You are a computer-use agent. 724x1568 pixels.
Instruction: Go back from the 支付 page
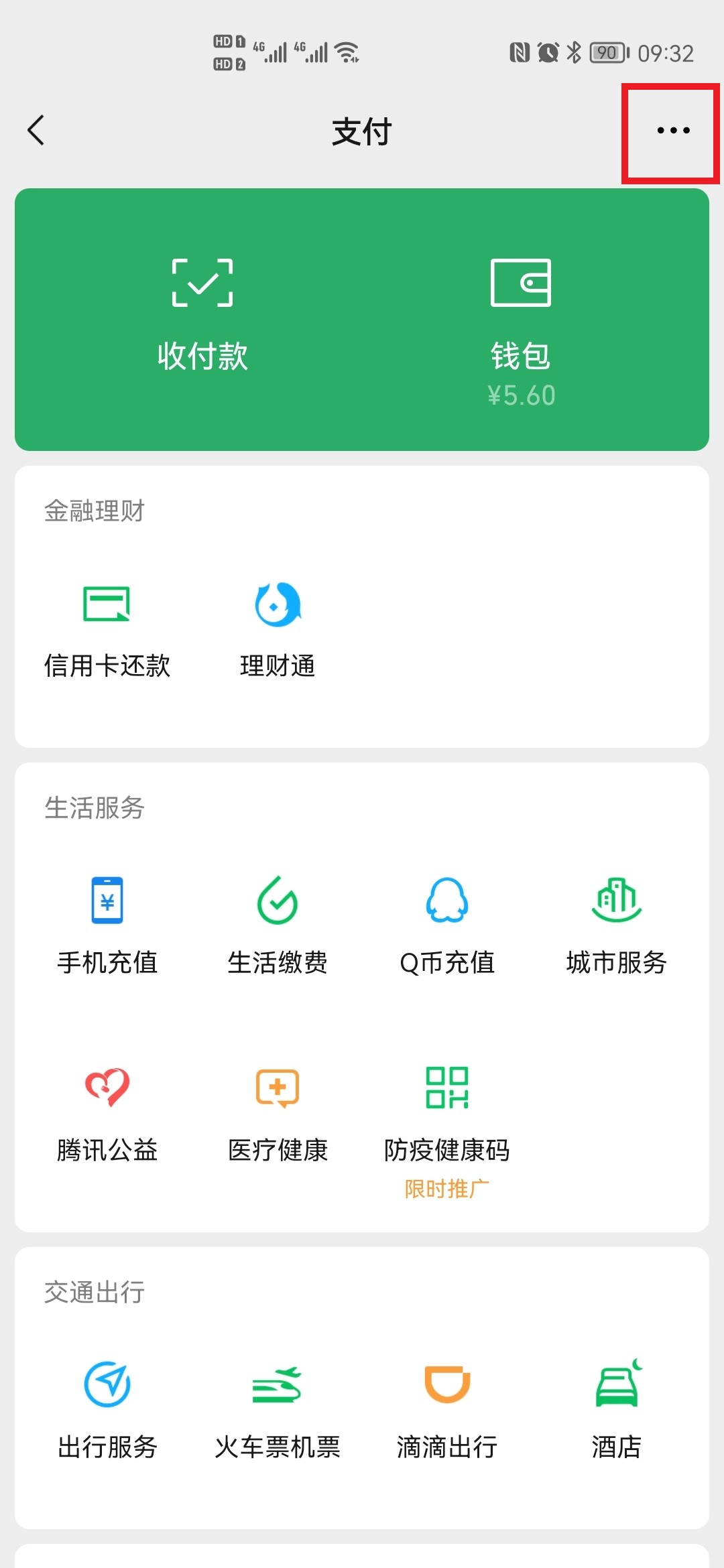(x=36, y=130)
